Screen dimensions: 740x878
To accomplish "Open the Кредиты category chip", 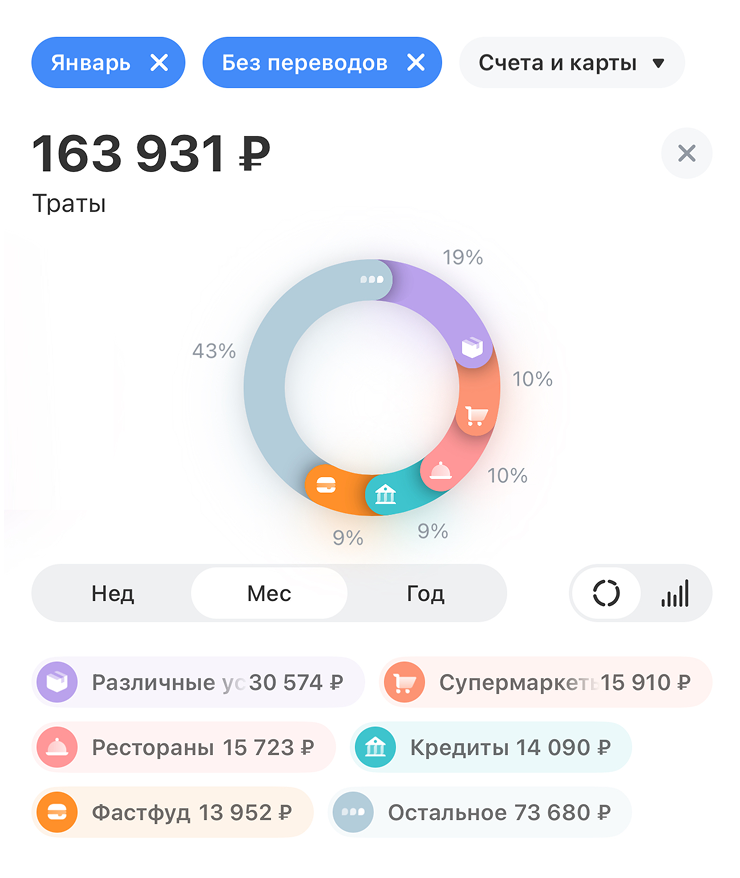I will (x=490, y=748).
